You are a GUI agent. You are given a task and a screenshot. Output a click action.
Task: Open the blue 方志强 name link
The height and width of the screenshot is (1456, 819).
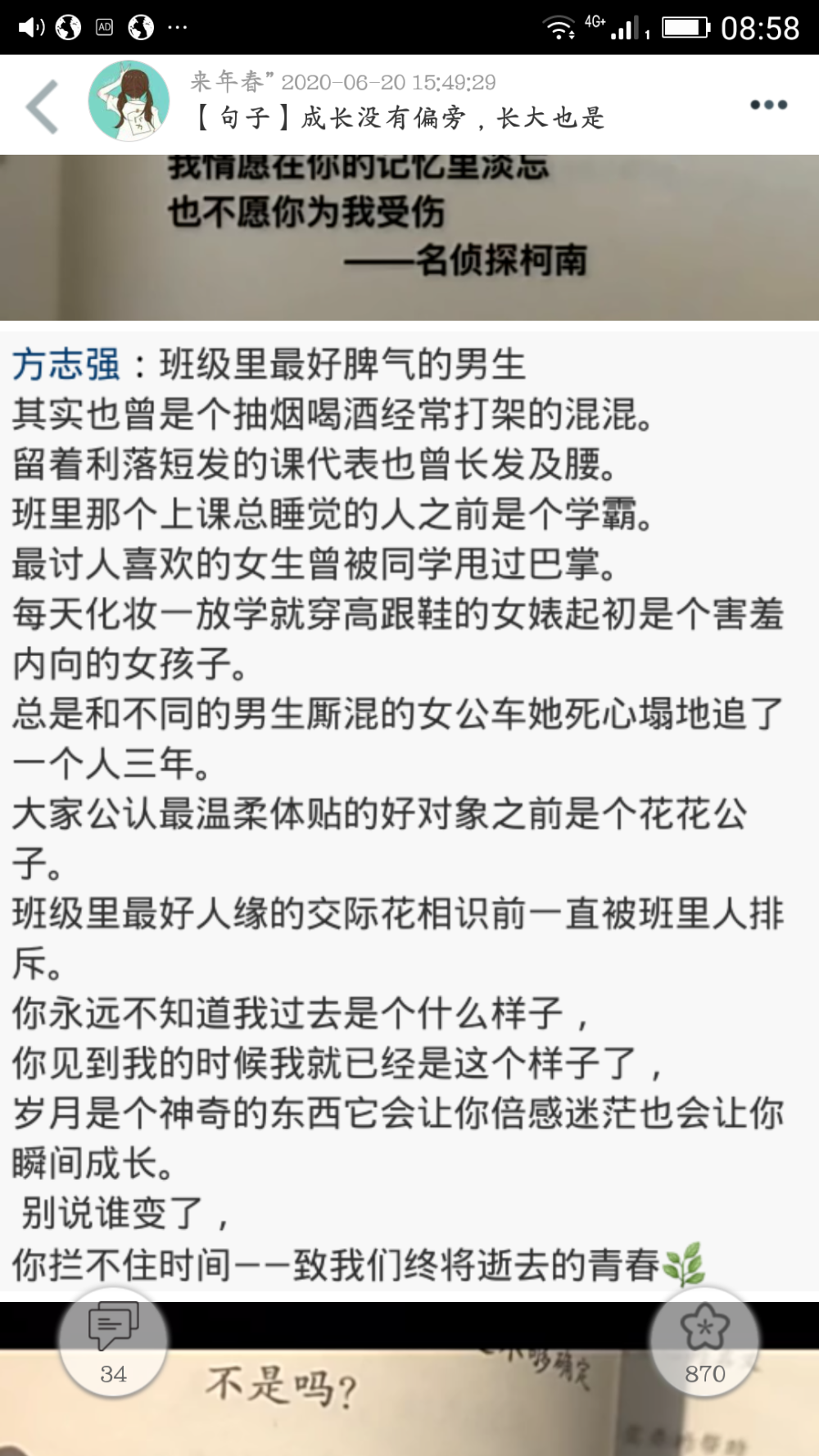point(66,364)
